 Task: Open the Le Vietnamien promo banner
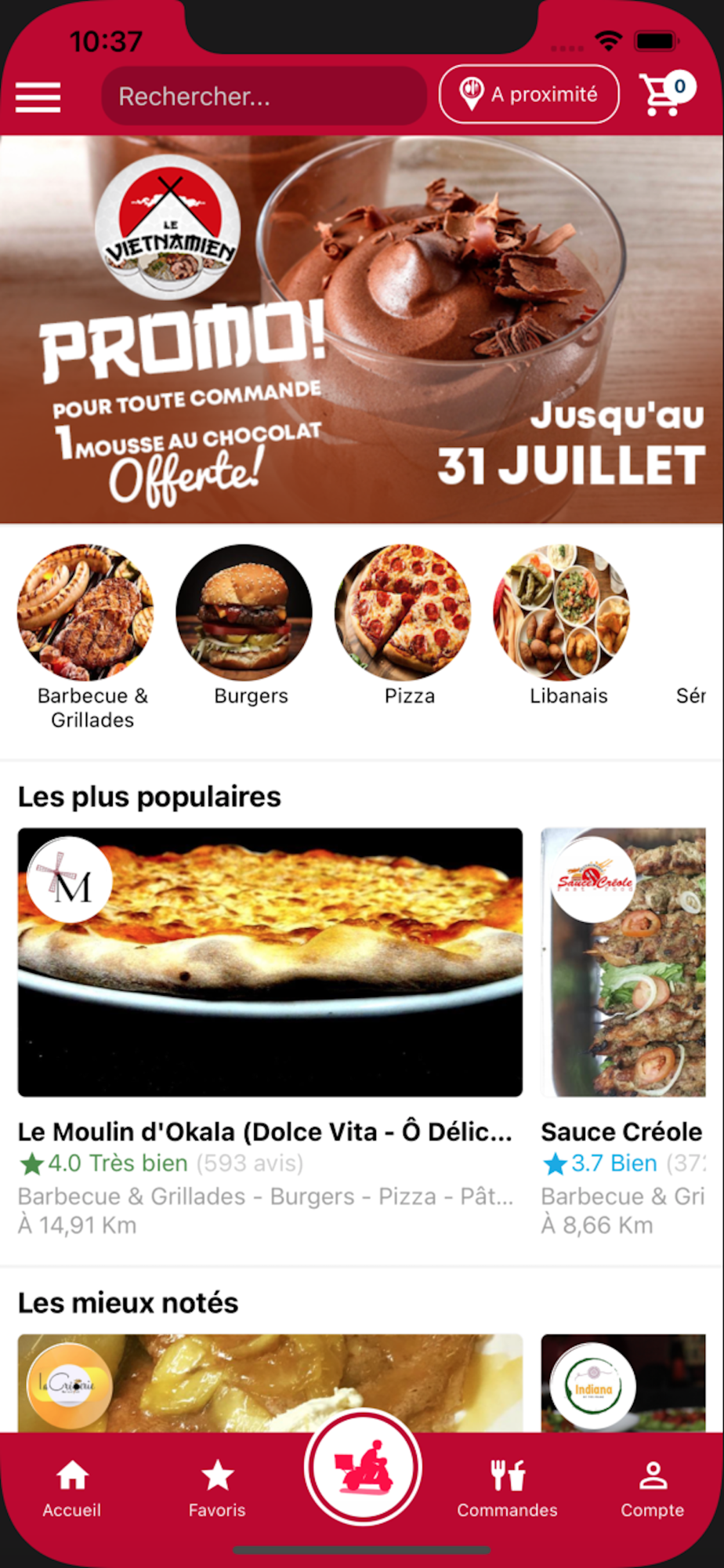click(362, 329)
